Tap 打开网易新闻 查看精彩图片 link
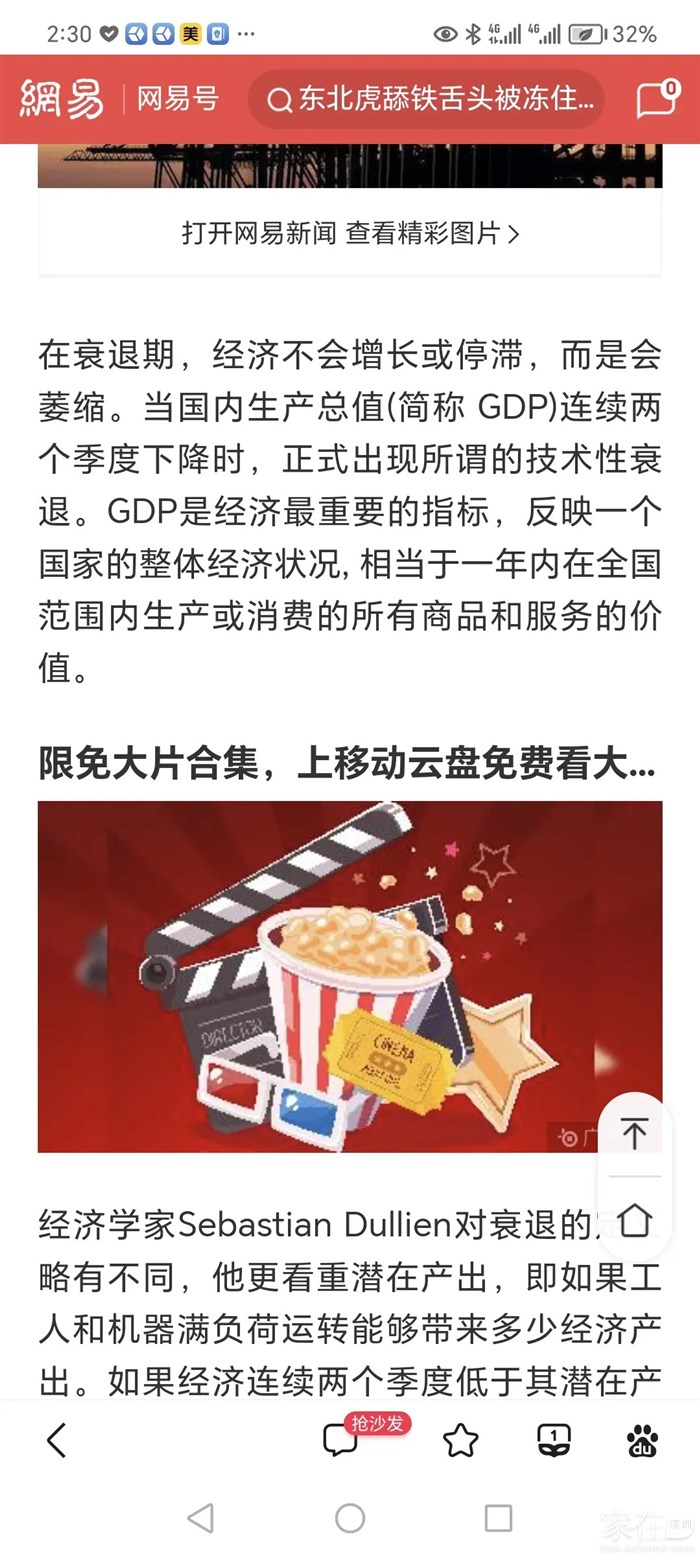The image size is (700, 1555). coord(350,234)
